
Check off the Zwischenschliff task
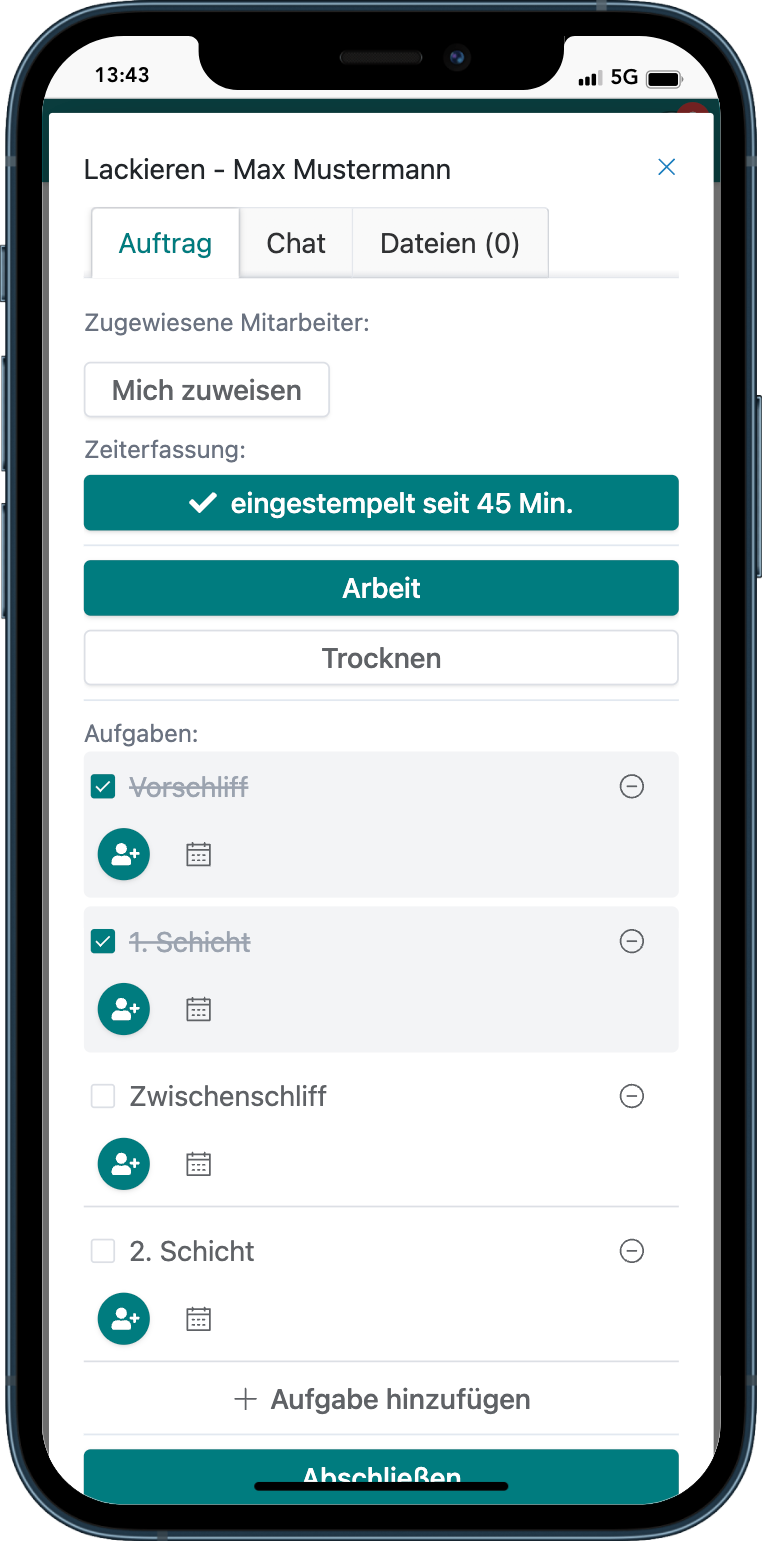click(103, 1097)
